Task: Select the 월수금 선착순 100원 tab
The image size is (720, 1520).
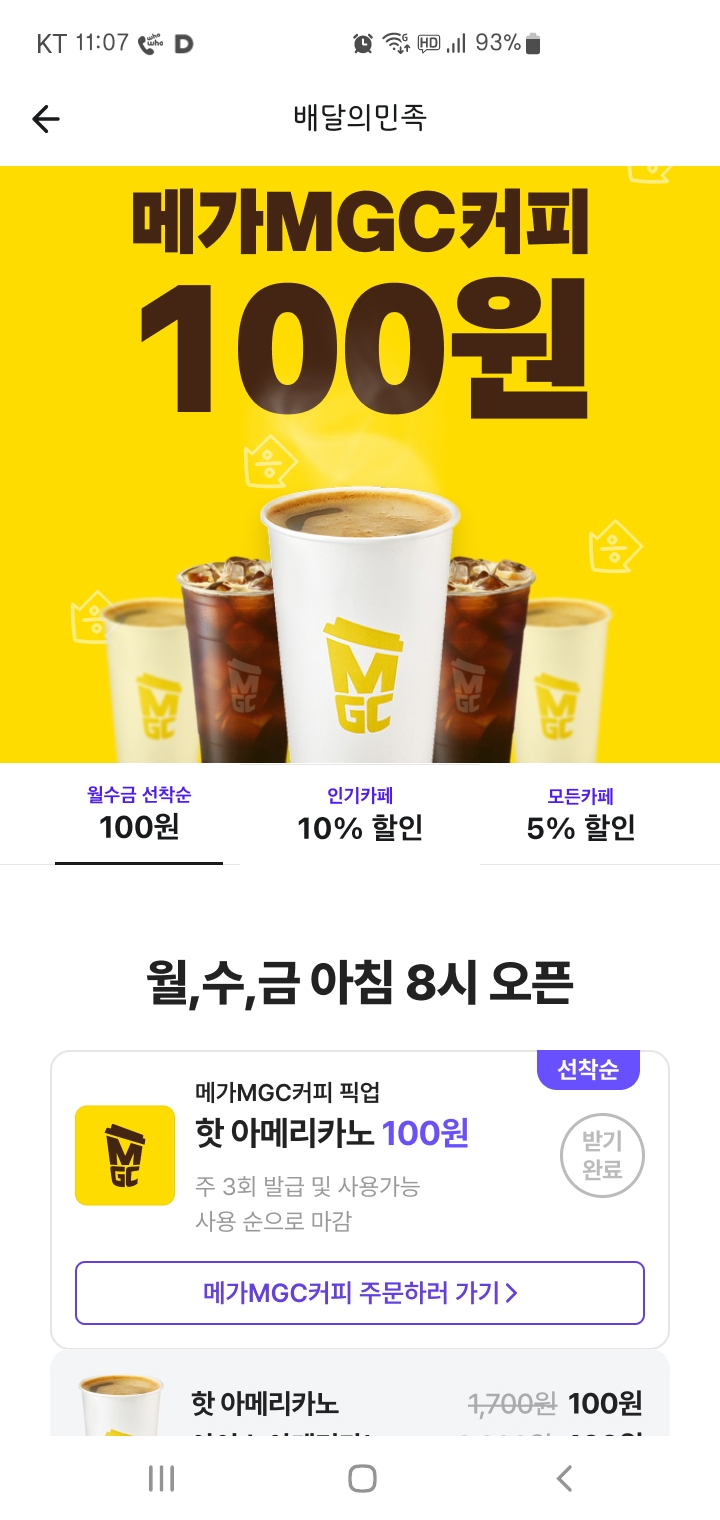Action: (139, 814)
